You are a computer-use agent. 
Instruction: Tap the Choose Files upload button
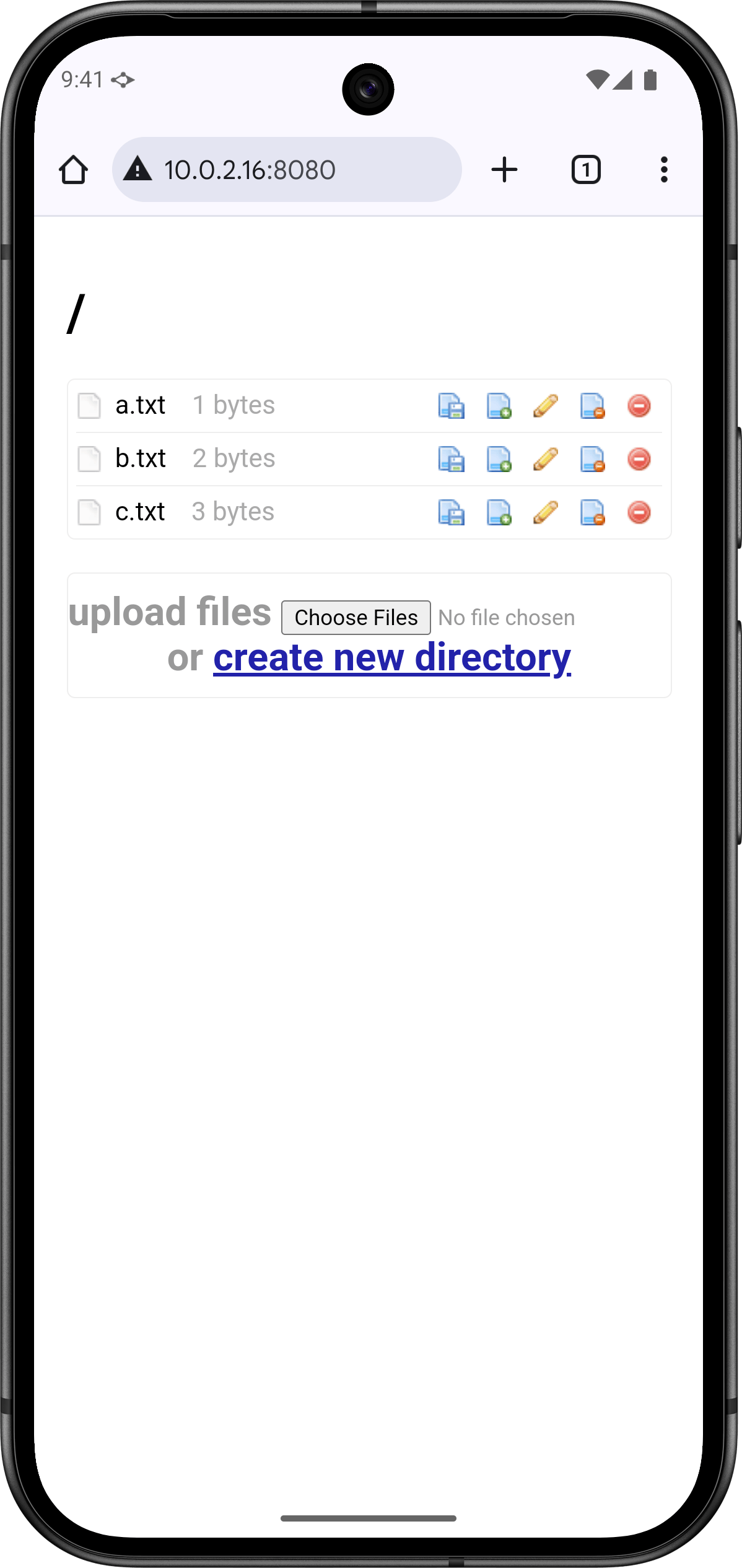tap(356, 618)
